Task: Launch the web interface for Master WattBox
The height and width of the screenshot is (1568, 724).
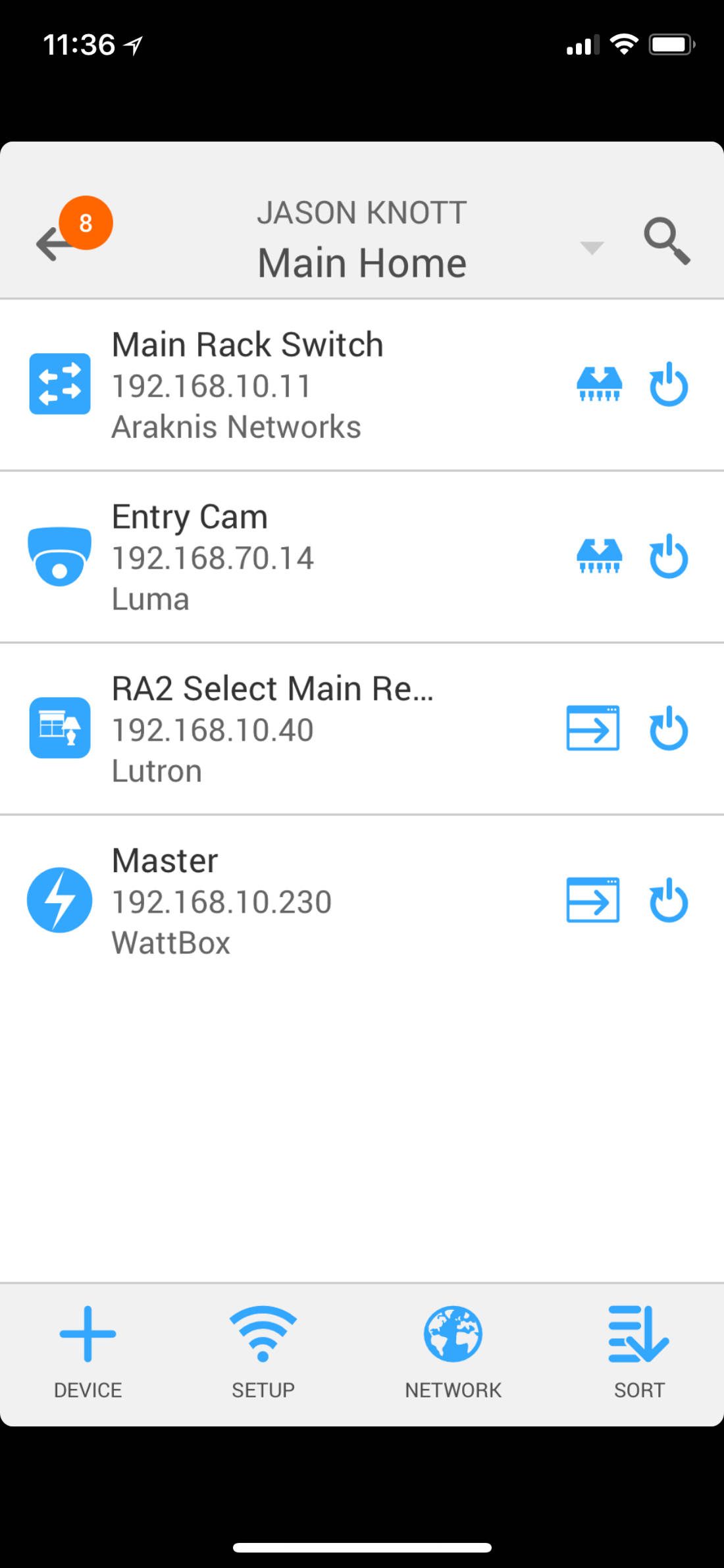Action: [x=592, y=900]
